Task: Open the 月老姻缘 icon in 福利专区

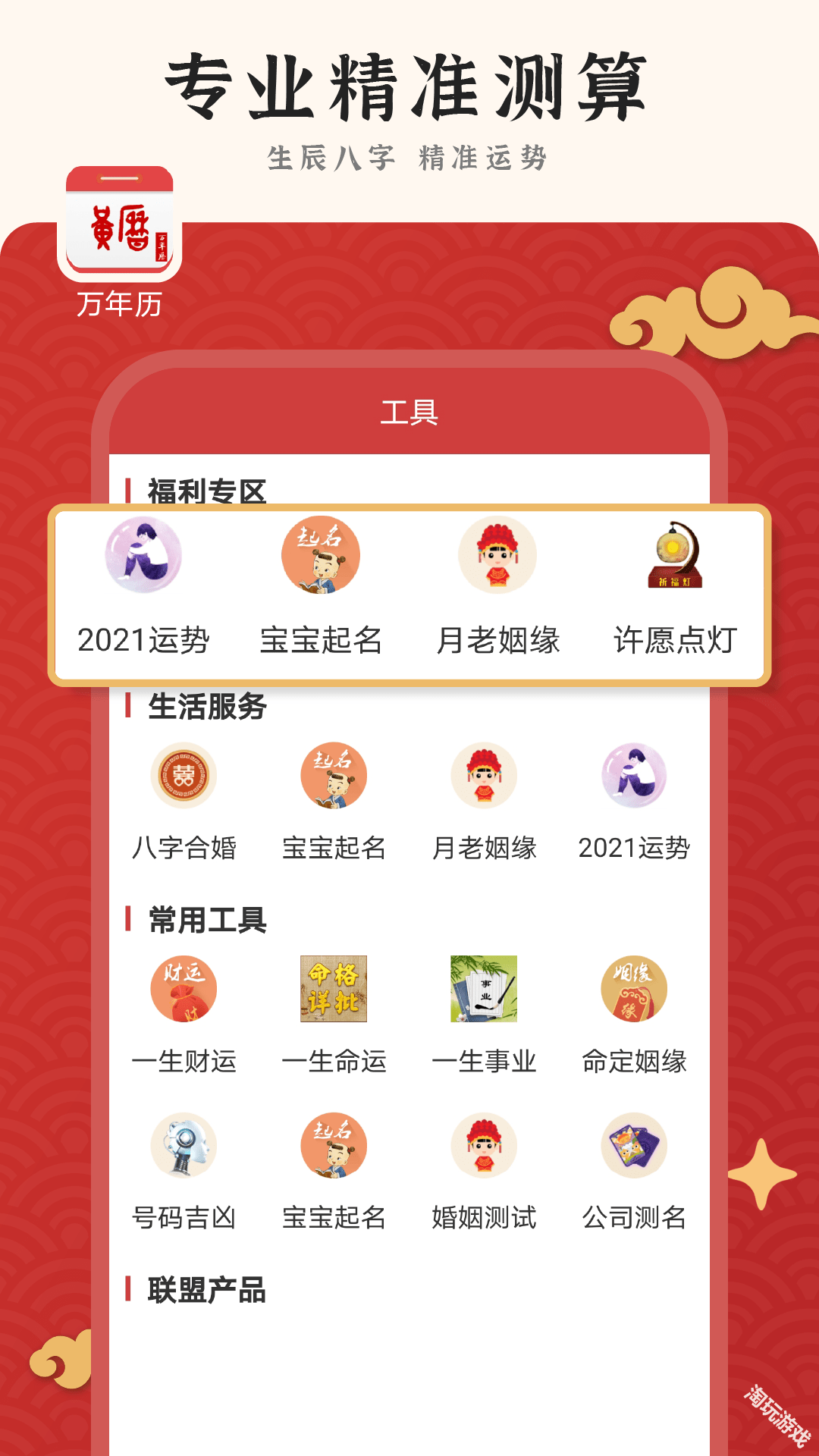Action: point(497,555)
